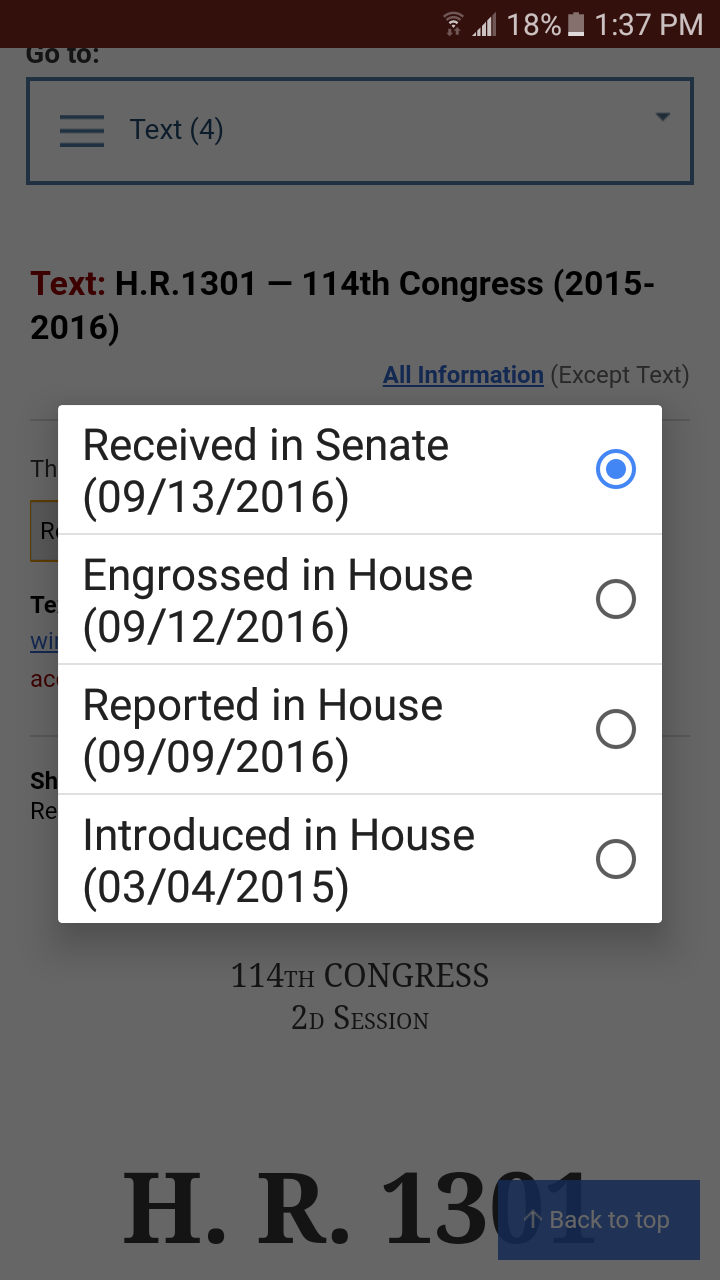This screenshot has width=720, height=1280.
Task: Pick Reported in House (09/09/2016) version
Action: (360, 730)
